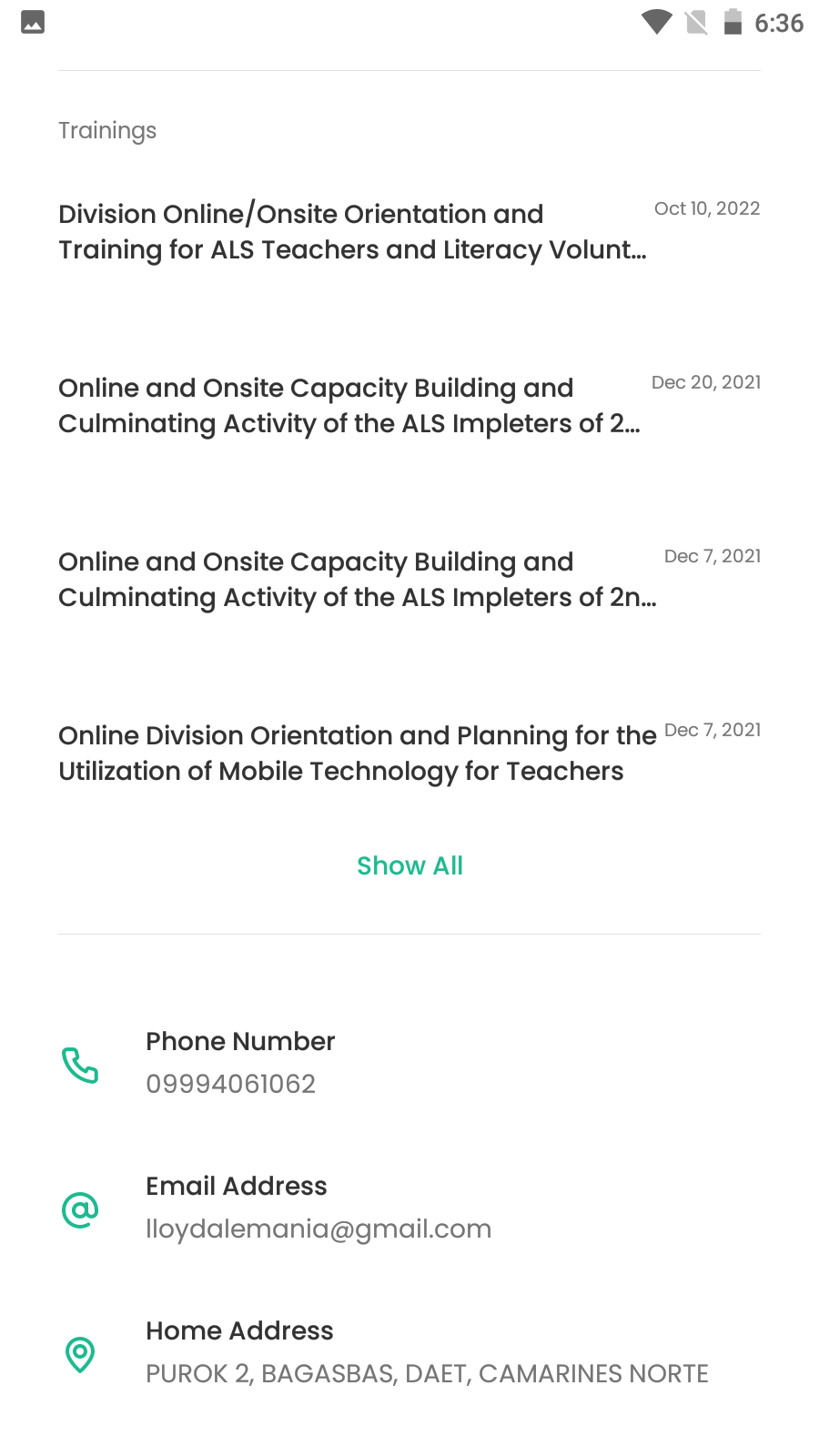Tap Show All under Trainings
Screen dimensions: 819x1456
pos(409,865)
